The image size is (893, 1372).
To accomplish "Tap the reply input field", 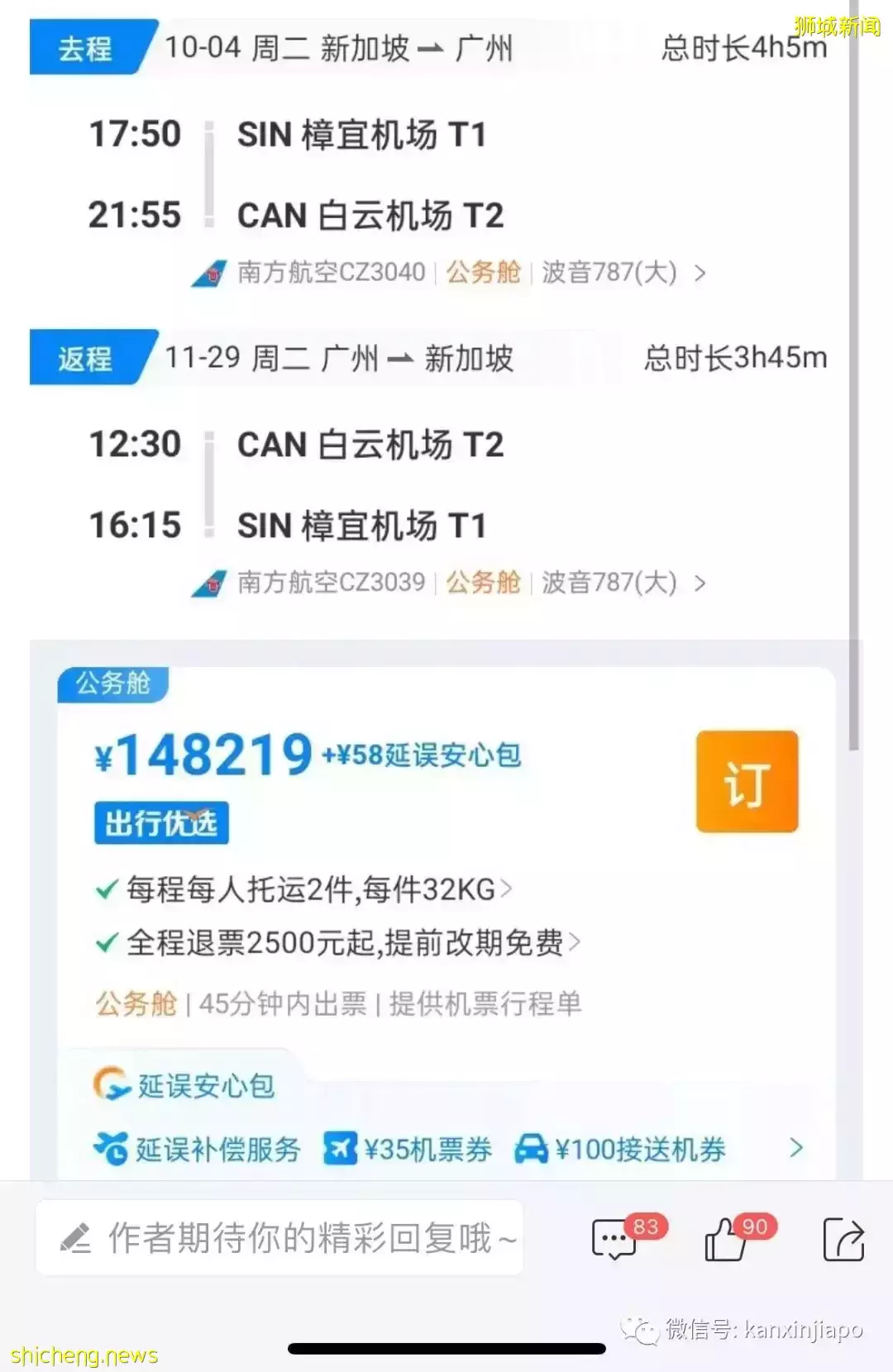I will pos(281,1238).
